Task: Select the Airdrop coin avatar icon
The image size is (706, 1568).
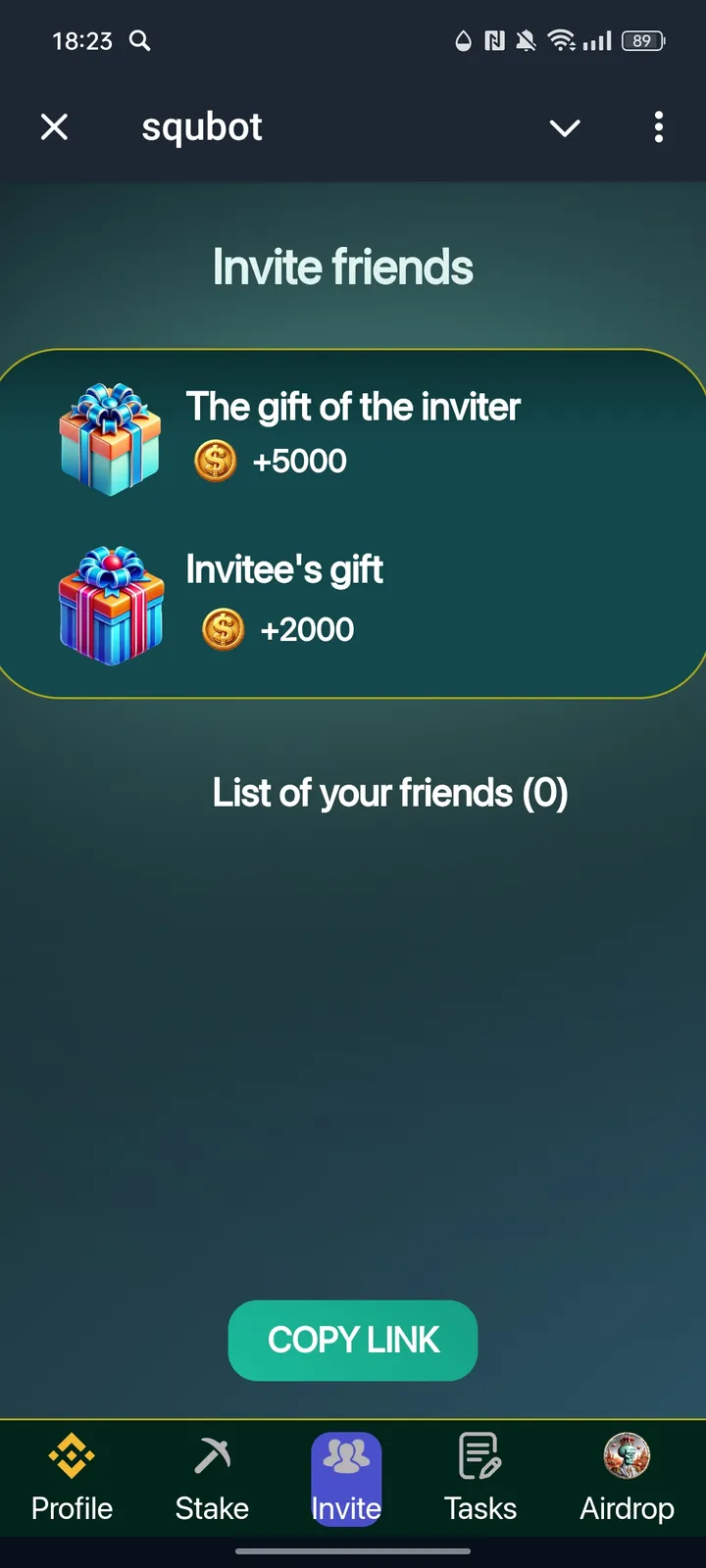Action: pyautogui.click(x=626, y=1455)
